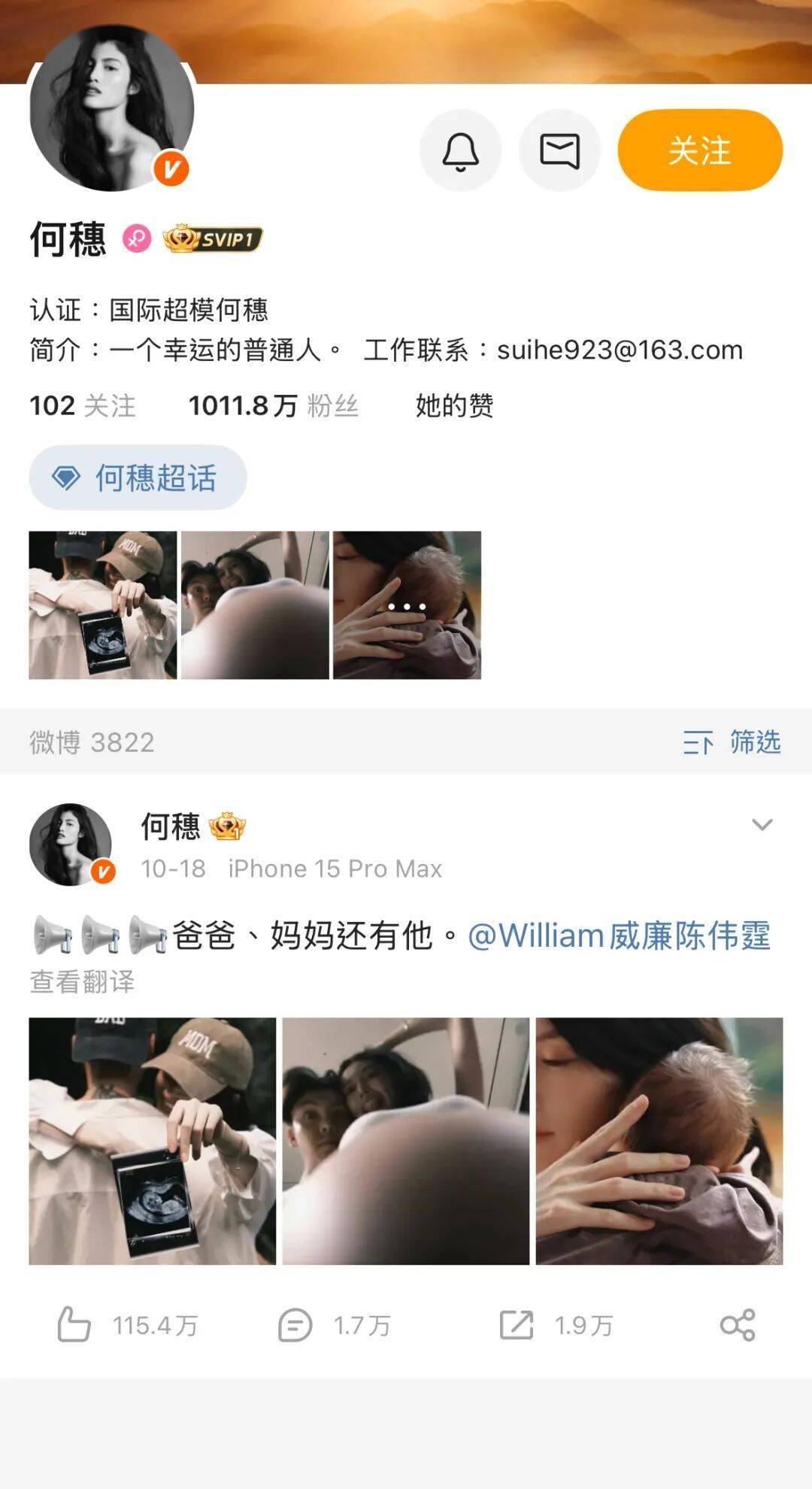Screen dimensions: 812x1489
Task: Tap 查看翻译 to translate the post
Action: (82, 981)
